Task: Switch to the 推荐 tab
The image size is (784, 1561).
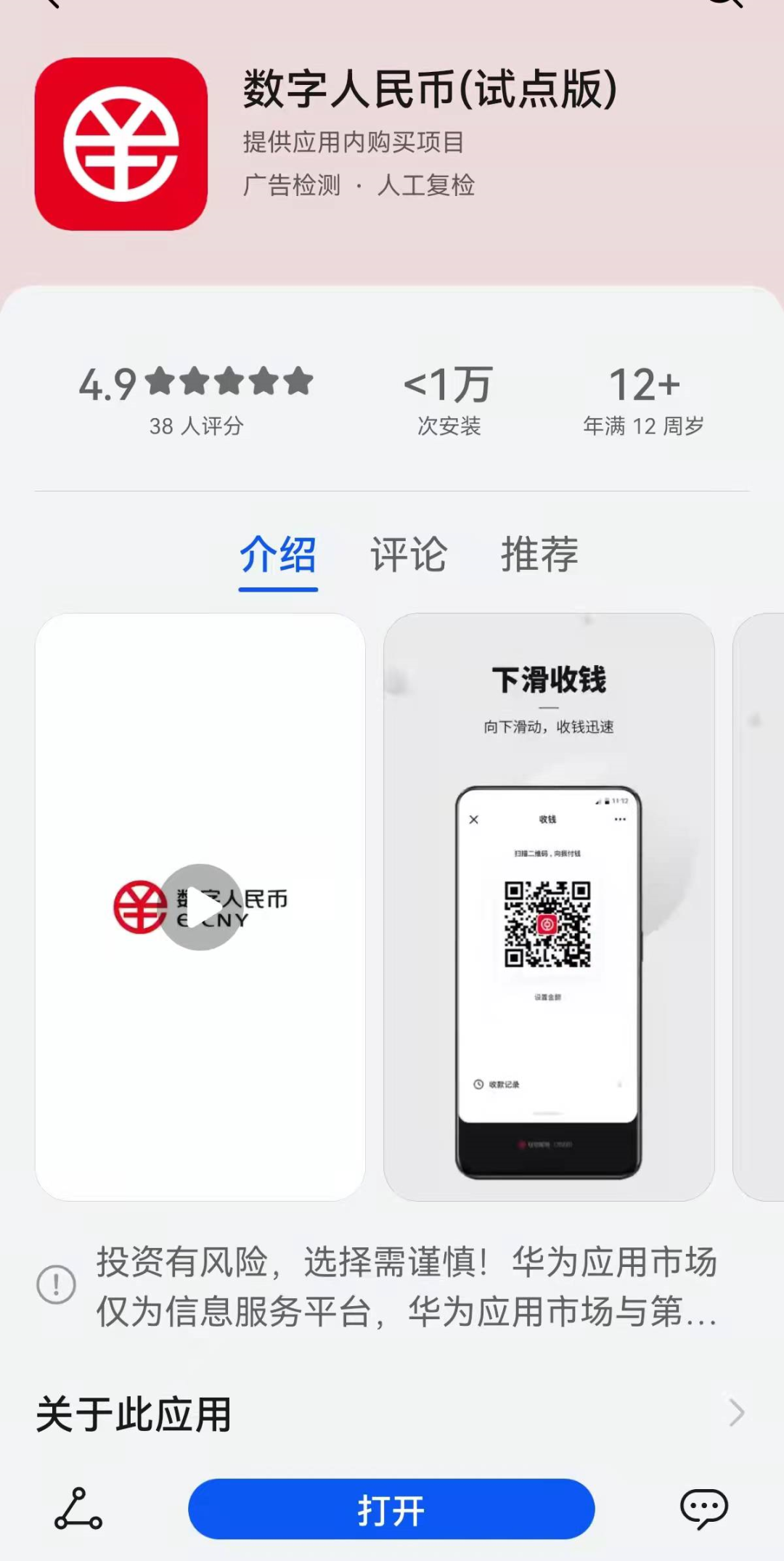Action: coord(539,555)
